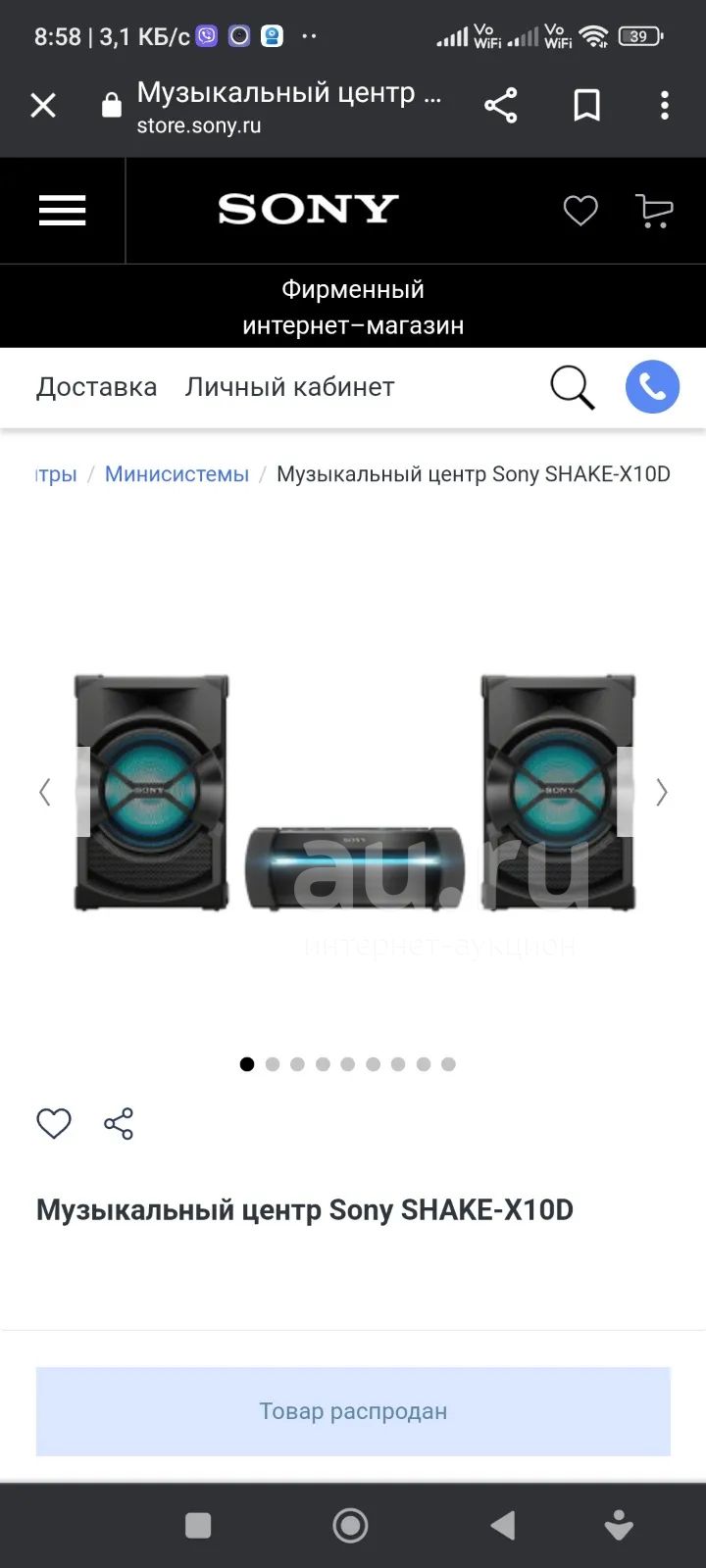
Task: Open the shopping cart
Action: pos(654,210)
